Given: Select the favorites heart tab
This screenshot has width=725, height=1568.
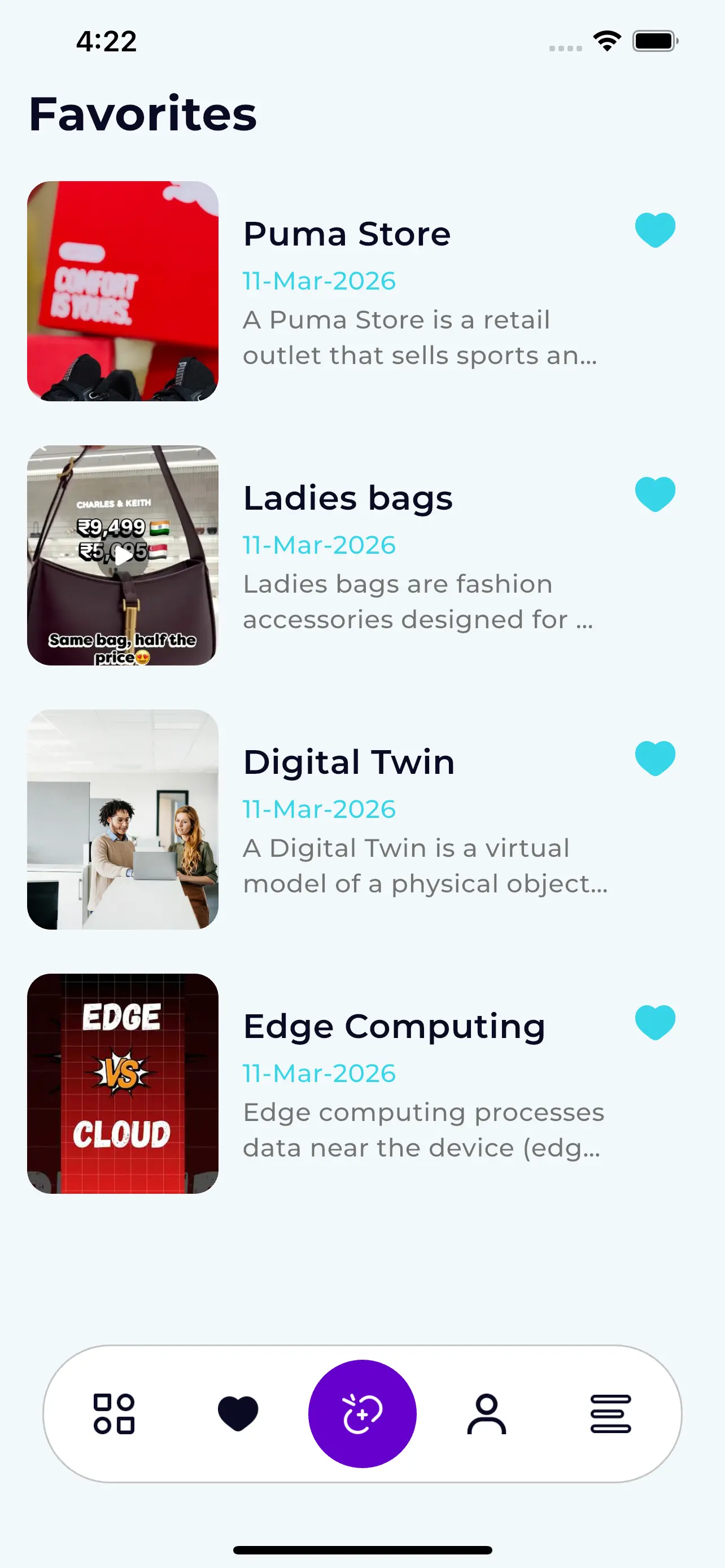Looking at the screenshot, I should point(238,1413).
